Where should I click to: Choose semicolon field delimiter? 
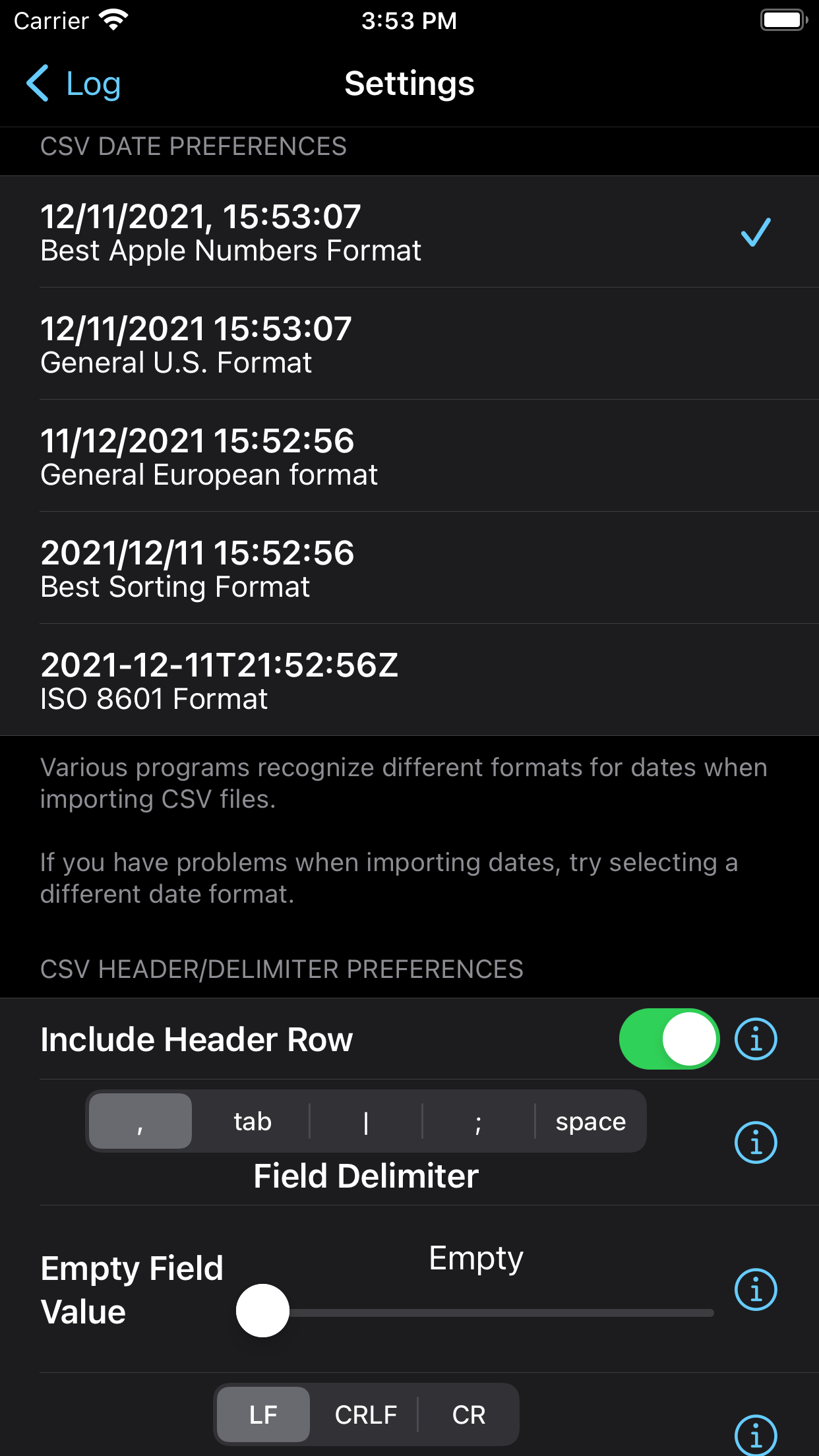[x=478, y=1121]
